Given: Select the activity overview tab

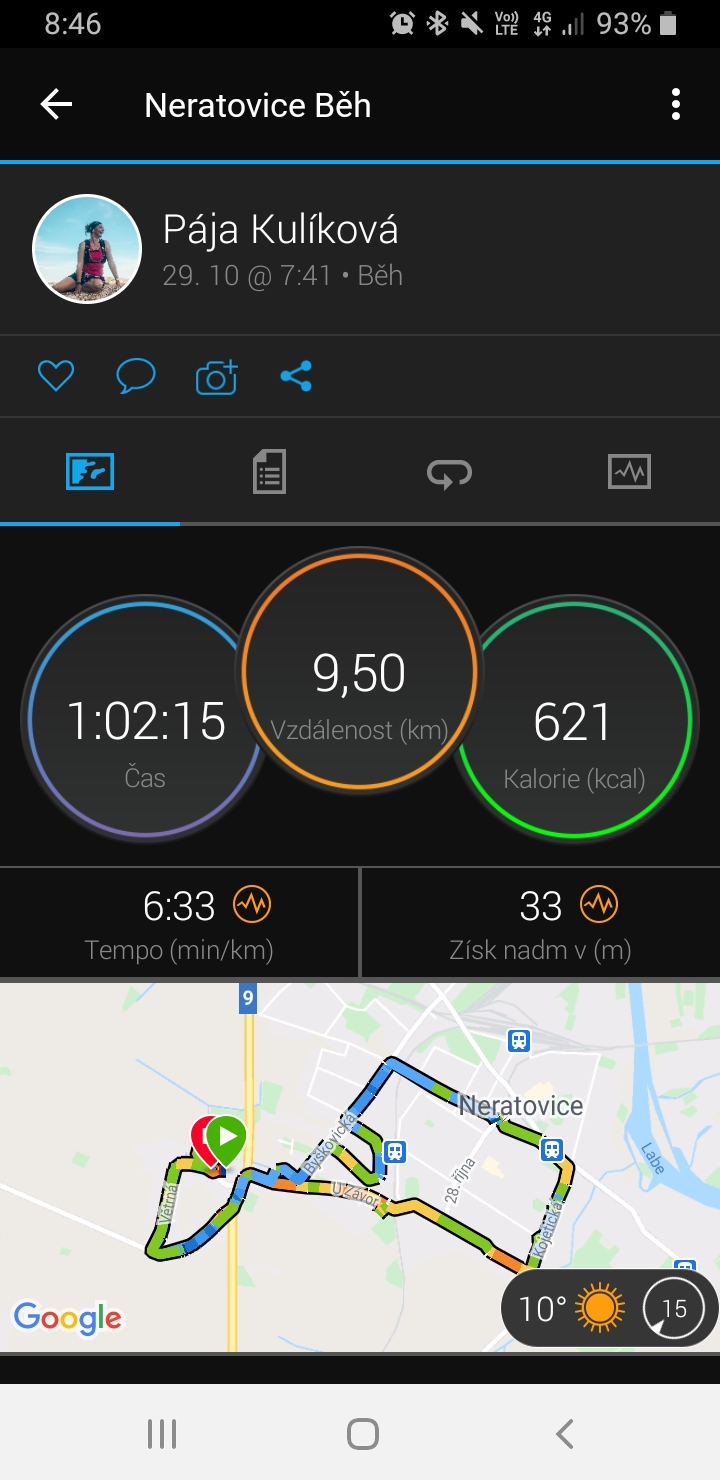Looking at the screenshot, I should coord(90,471).
